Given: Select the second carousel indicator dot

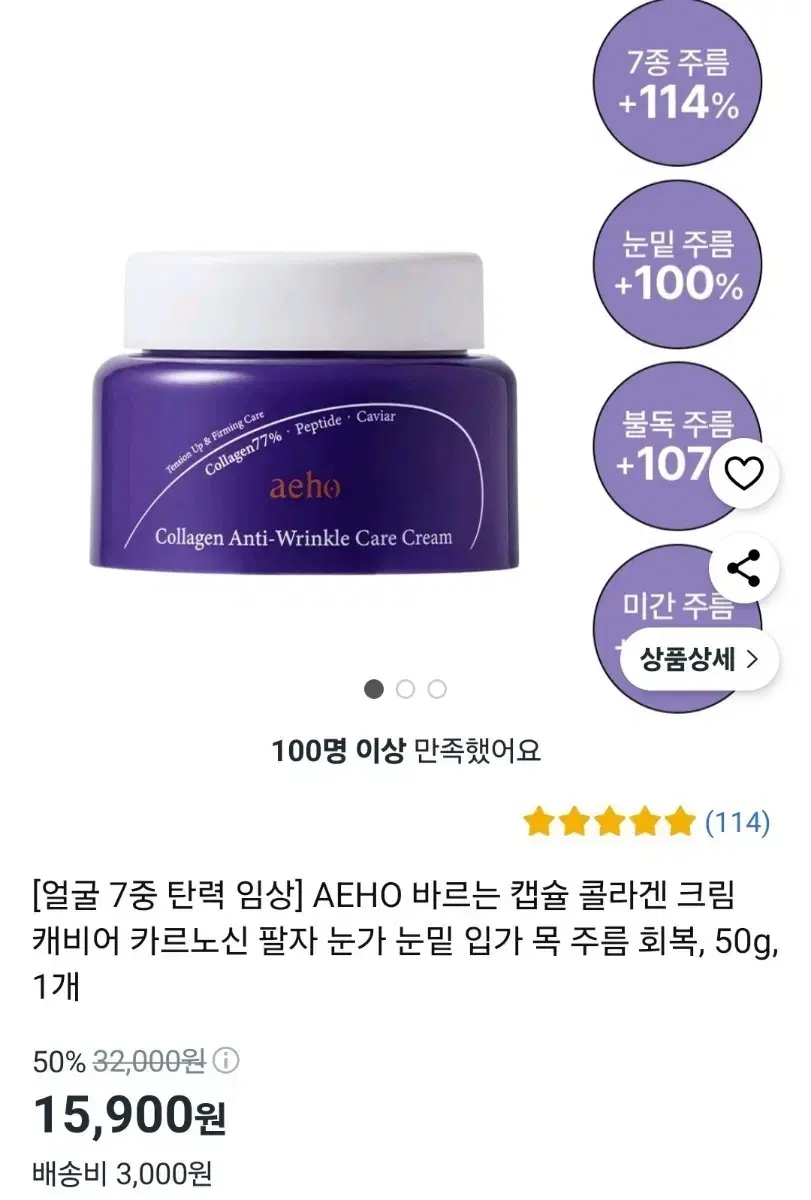Looking at the screenshot, I should pos(405,689).
